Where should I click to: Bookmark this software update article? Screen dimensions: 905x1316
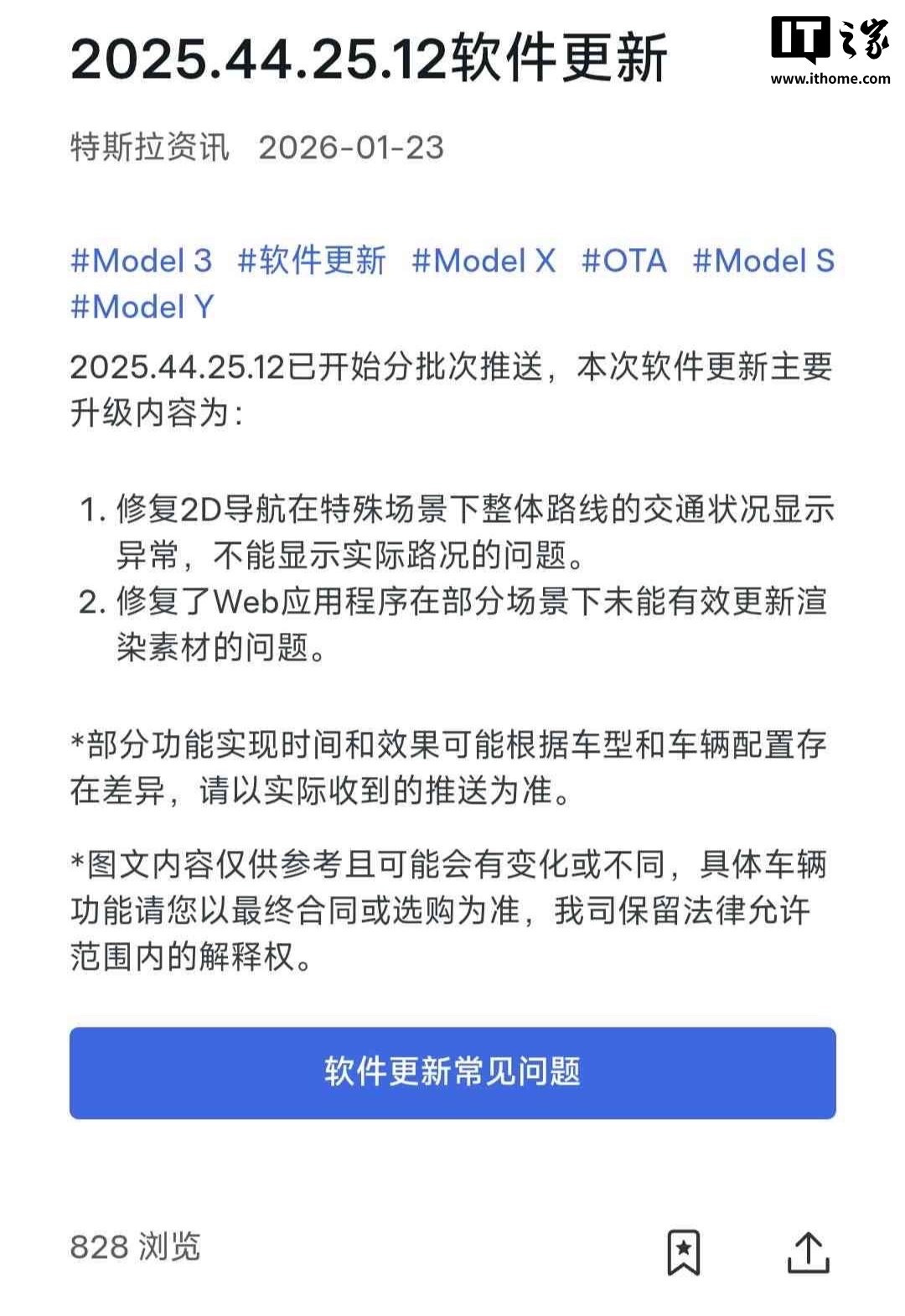(683, 1251)
